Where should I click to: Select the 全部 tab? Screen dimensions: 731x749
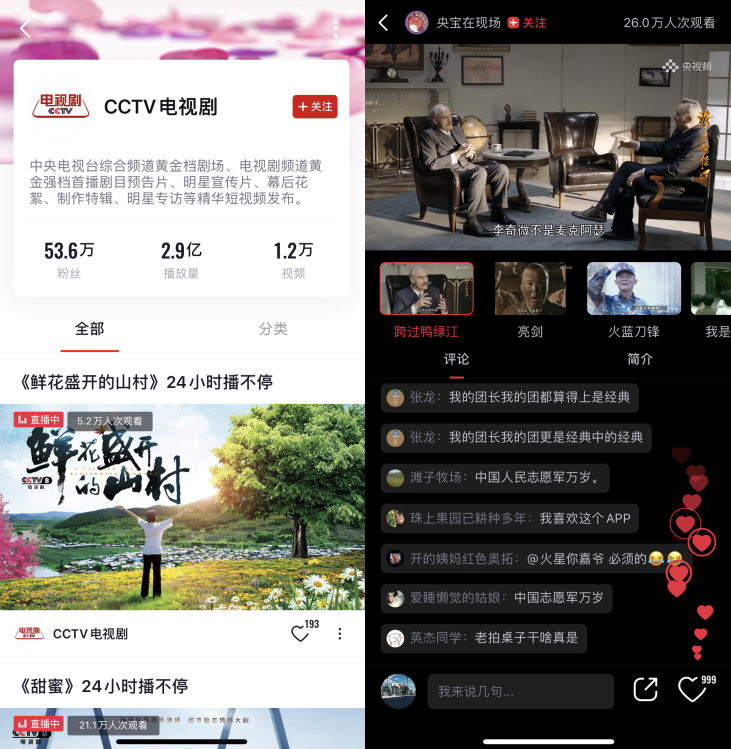click(x=89, y=329)
